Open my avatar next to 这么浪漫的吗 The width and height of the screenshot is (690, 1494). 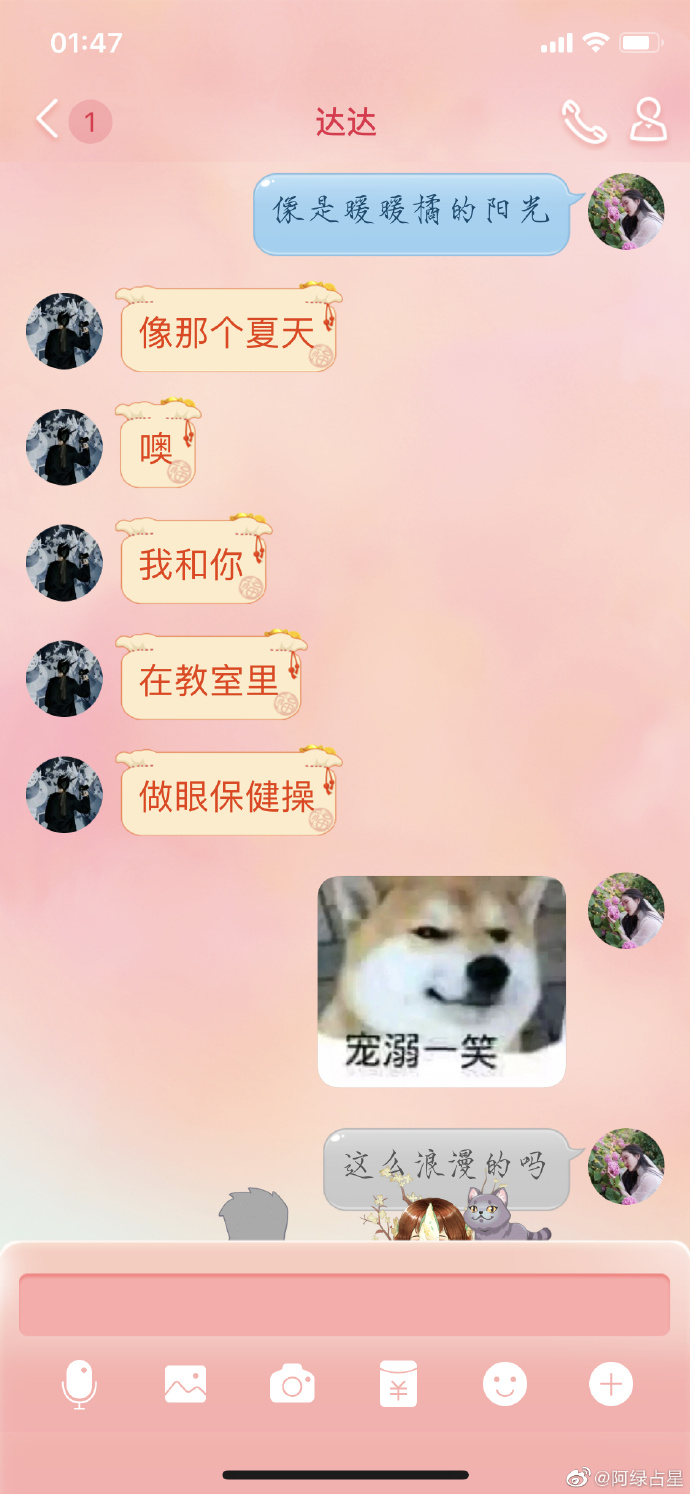[x=626, y=1167]
